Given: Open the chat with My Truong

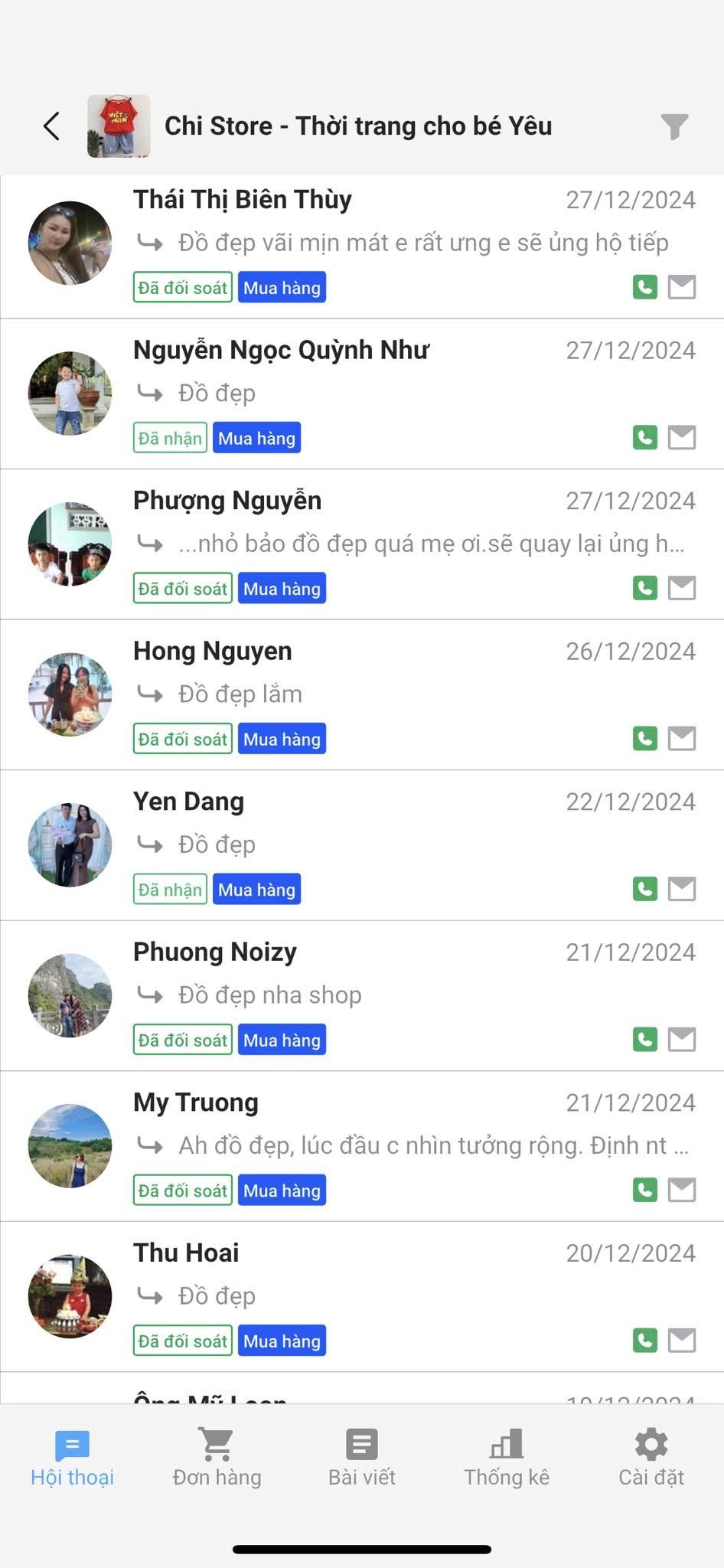Looking at the screenshot, I should (x=362, y=1146).
